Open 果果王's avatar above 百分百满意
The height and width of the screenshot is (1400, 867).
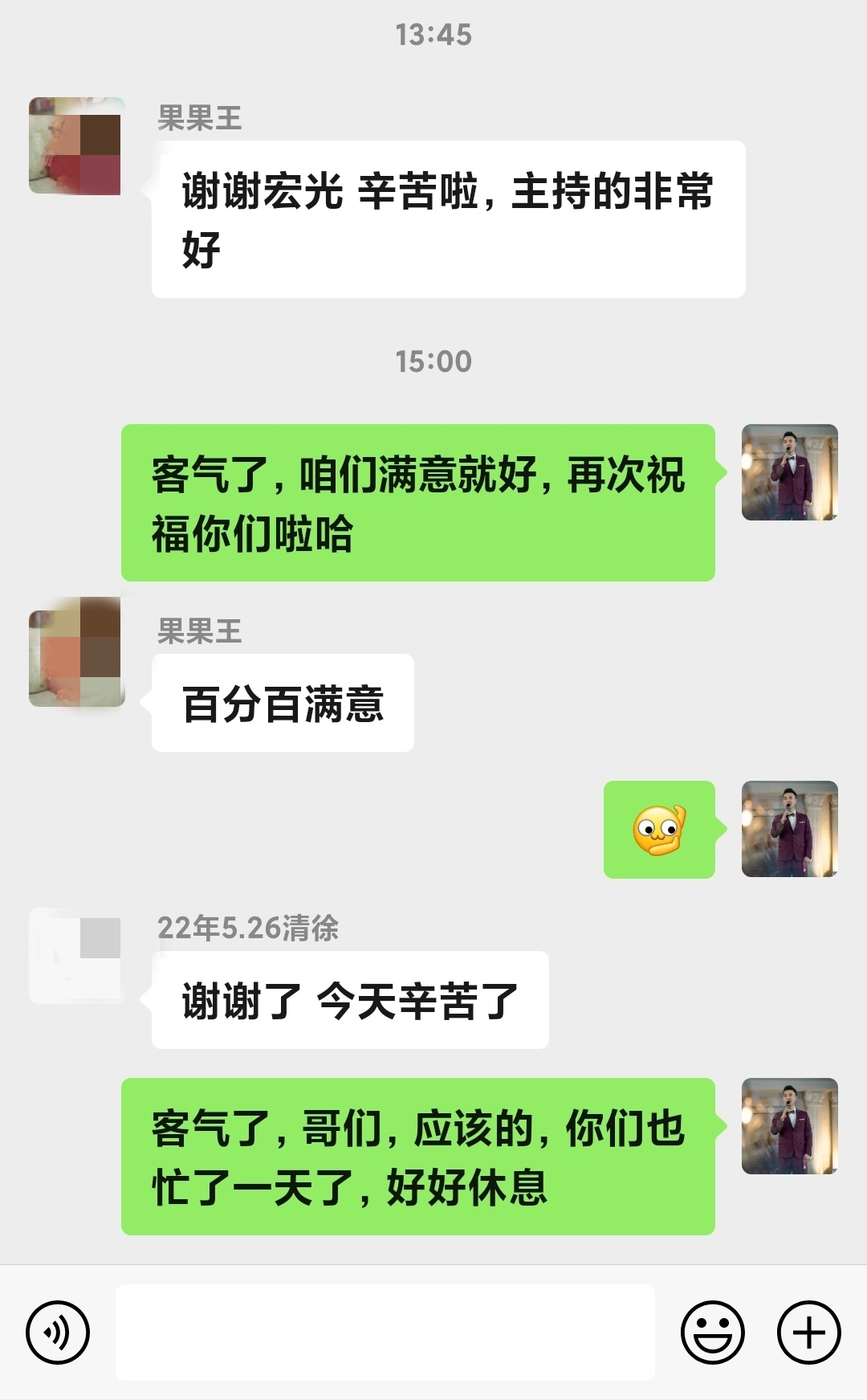(x=76, y=652)
